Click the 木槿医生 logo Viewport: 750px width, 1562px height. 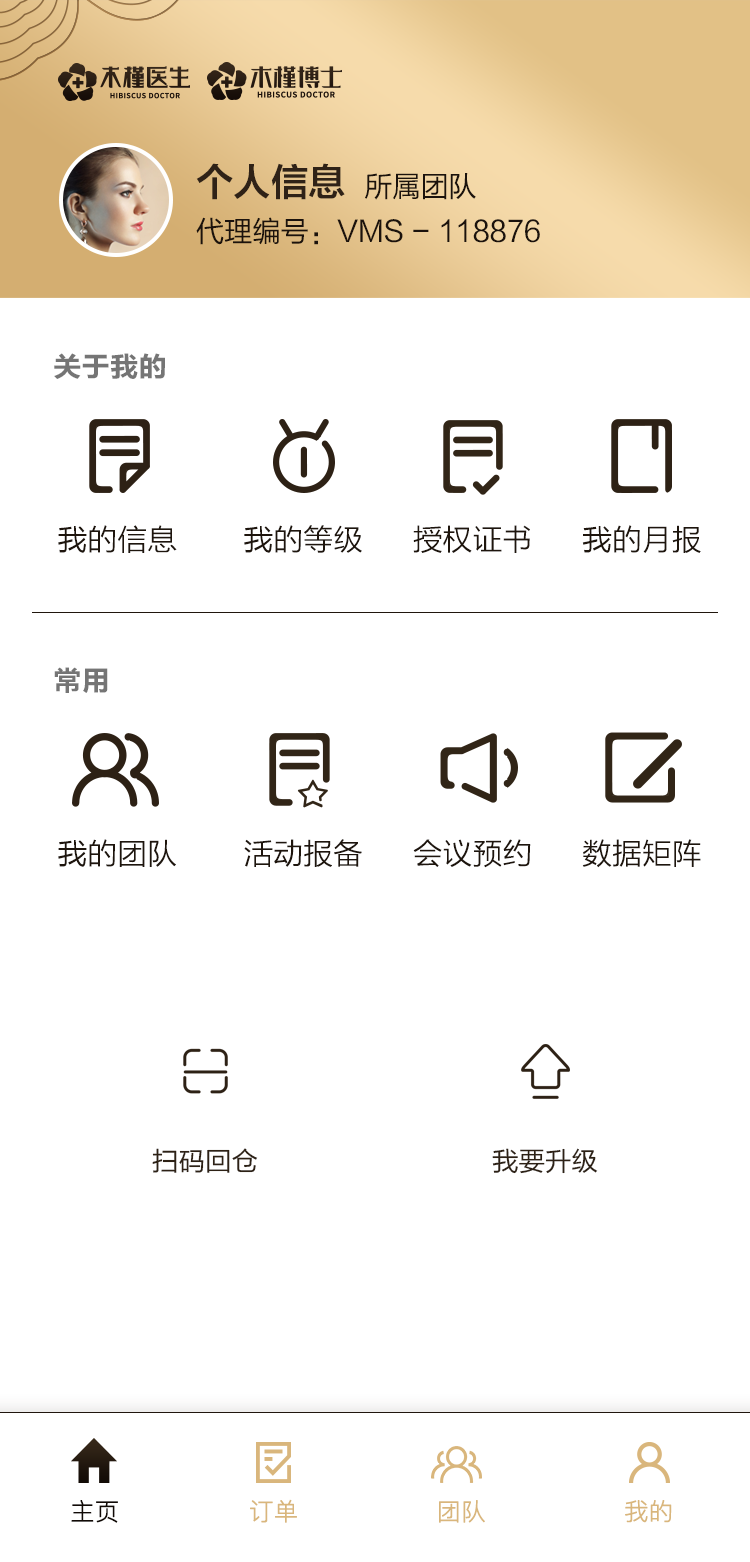(x=124, y=81)
